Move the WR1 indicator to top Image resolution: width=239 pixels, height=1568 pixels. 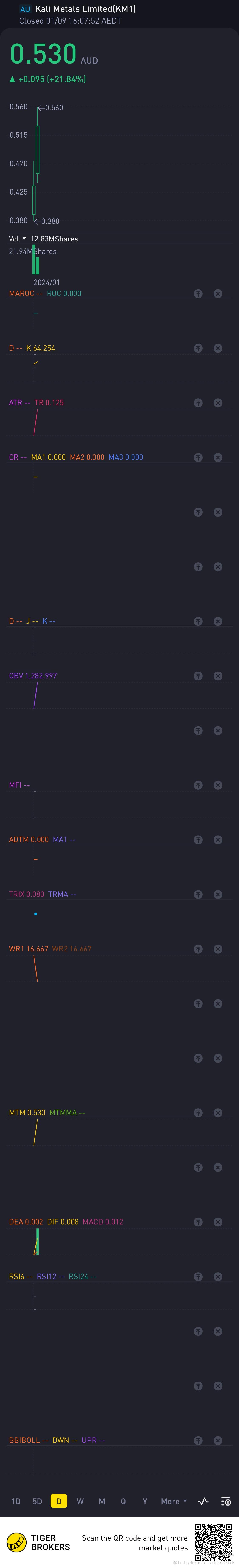(x=198, y=949)
